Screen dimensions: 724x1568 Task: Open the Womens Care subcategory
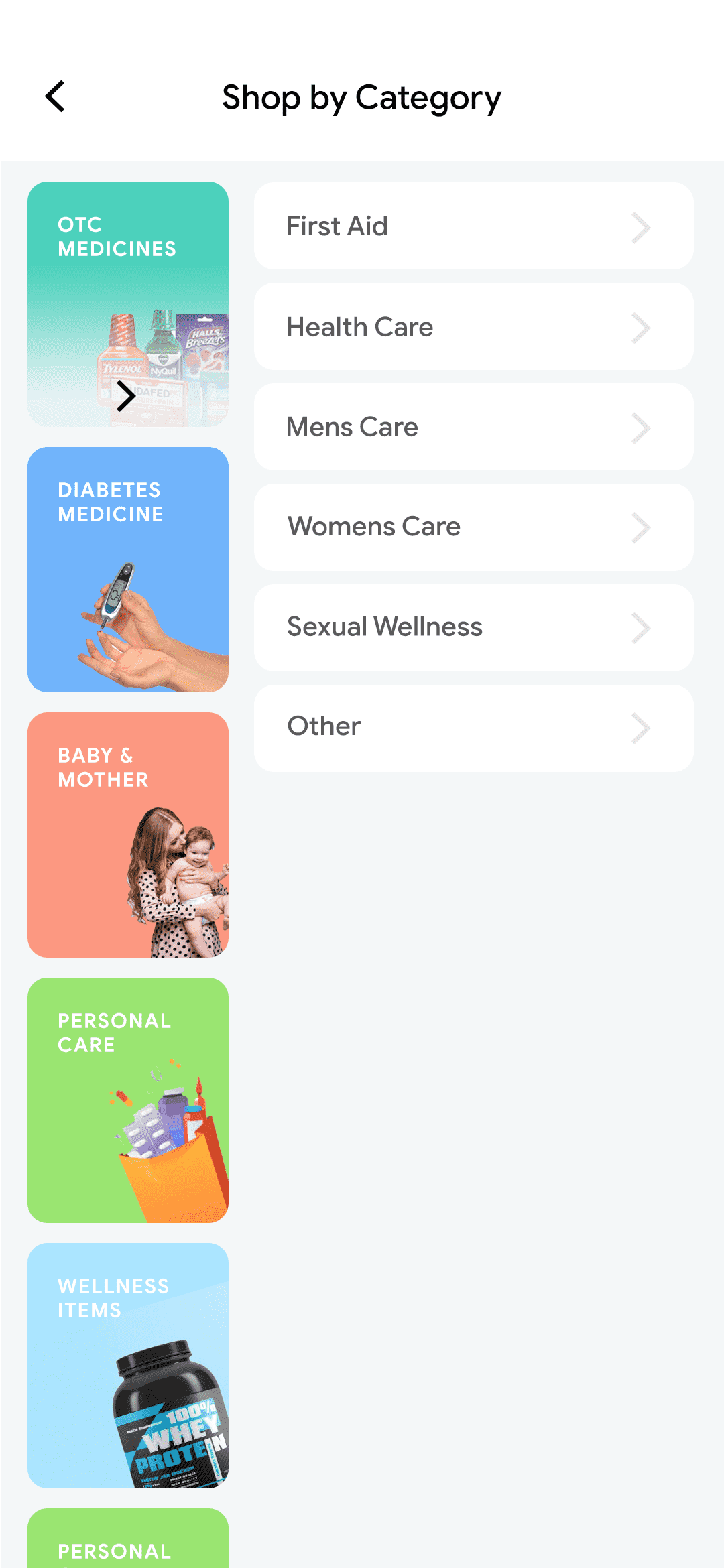(474, 527)
